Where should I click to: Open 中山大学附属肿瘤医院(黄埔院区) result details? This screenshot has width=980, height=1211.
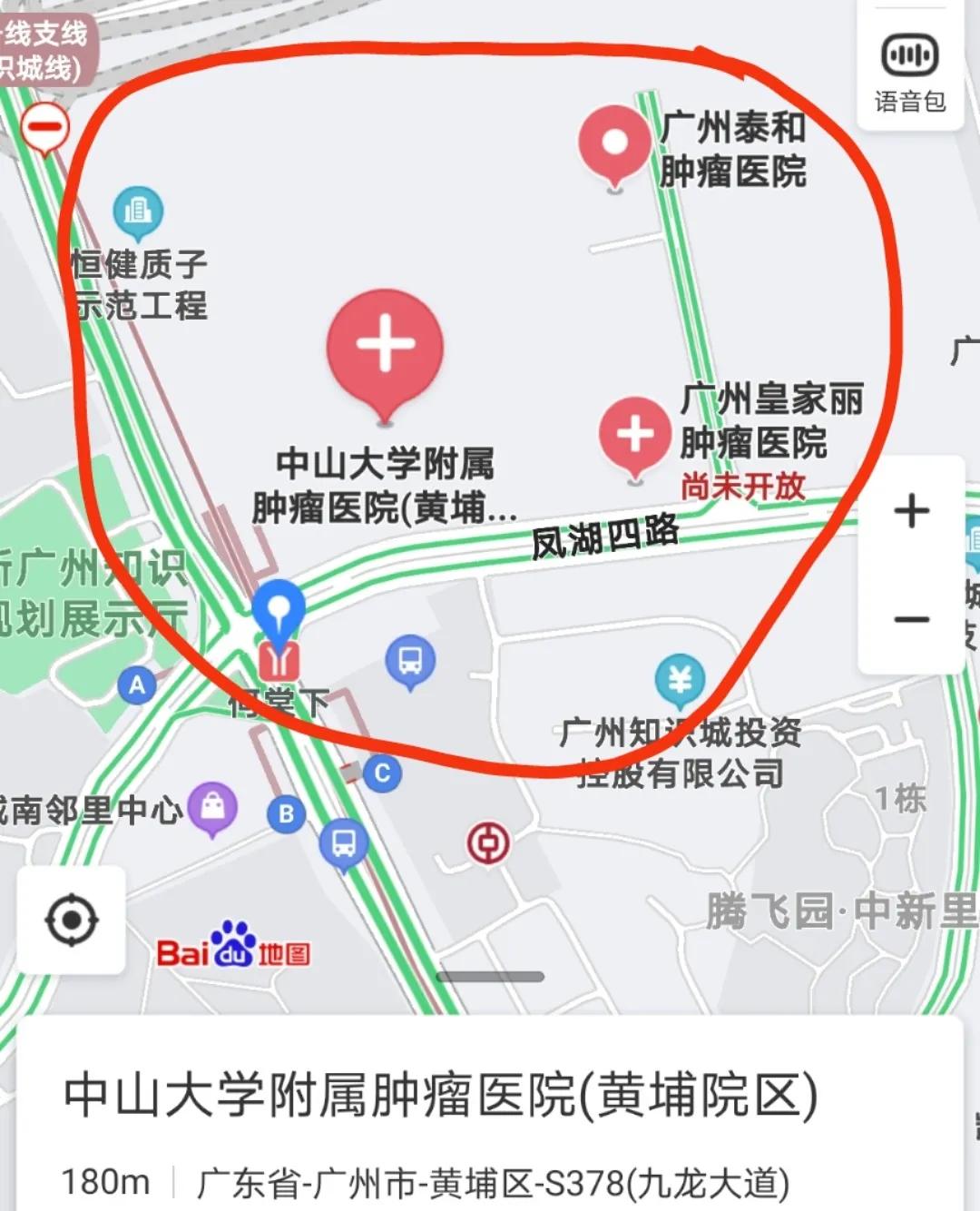[440, 1096]
